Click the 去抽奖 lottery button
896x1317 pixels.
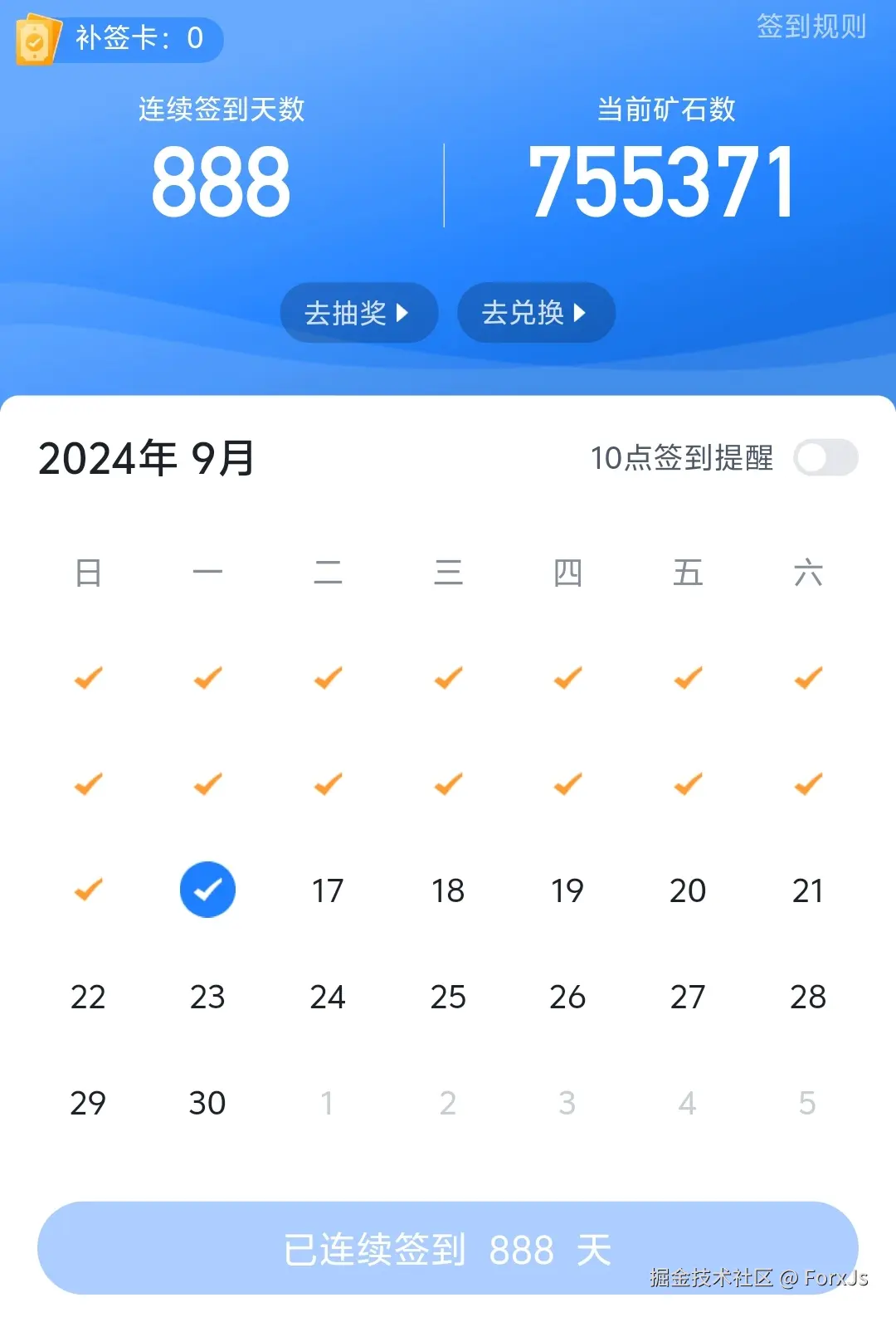click(x=358, y=313)
